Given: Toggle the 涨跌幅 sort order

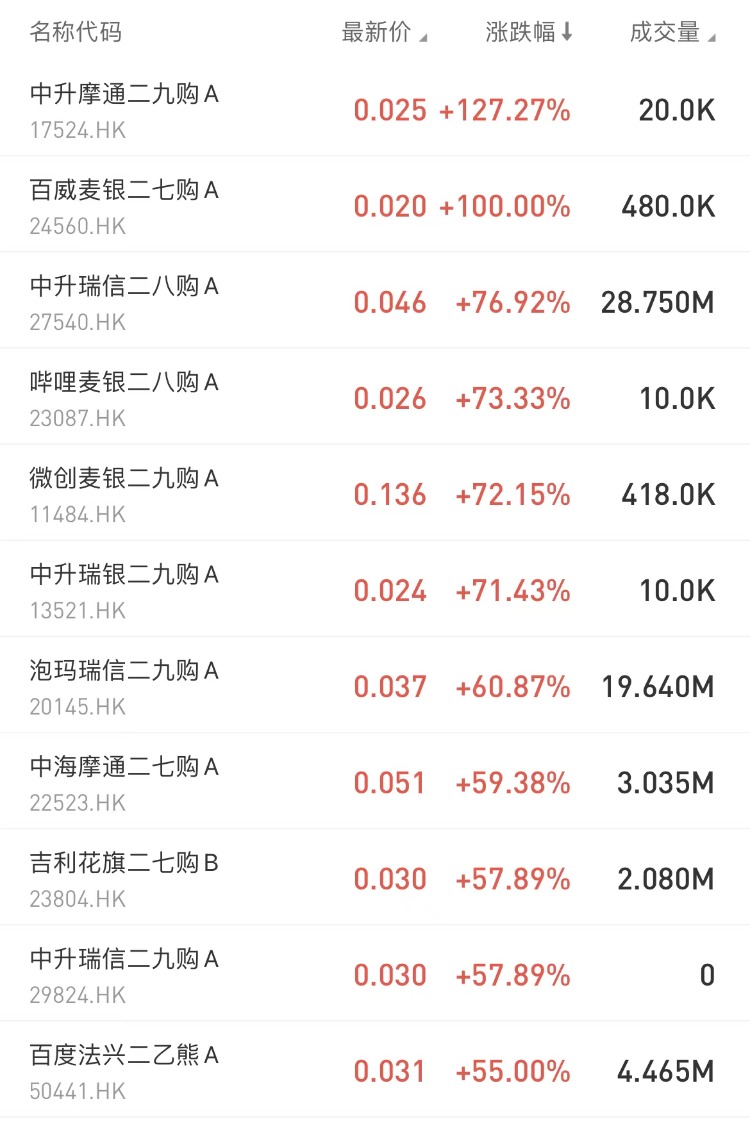Looking at the screenshot, I should click(x=529, y=33).
